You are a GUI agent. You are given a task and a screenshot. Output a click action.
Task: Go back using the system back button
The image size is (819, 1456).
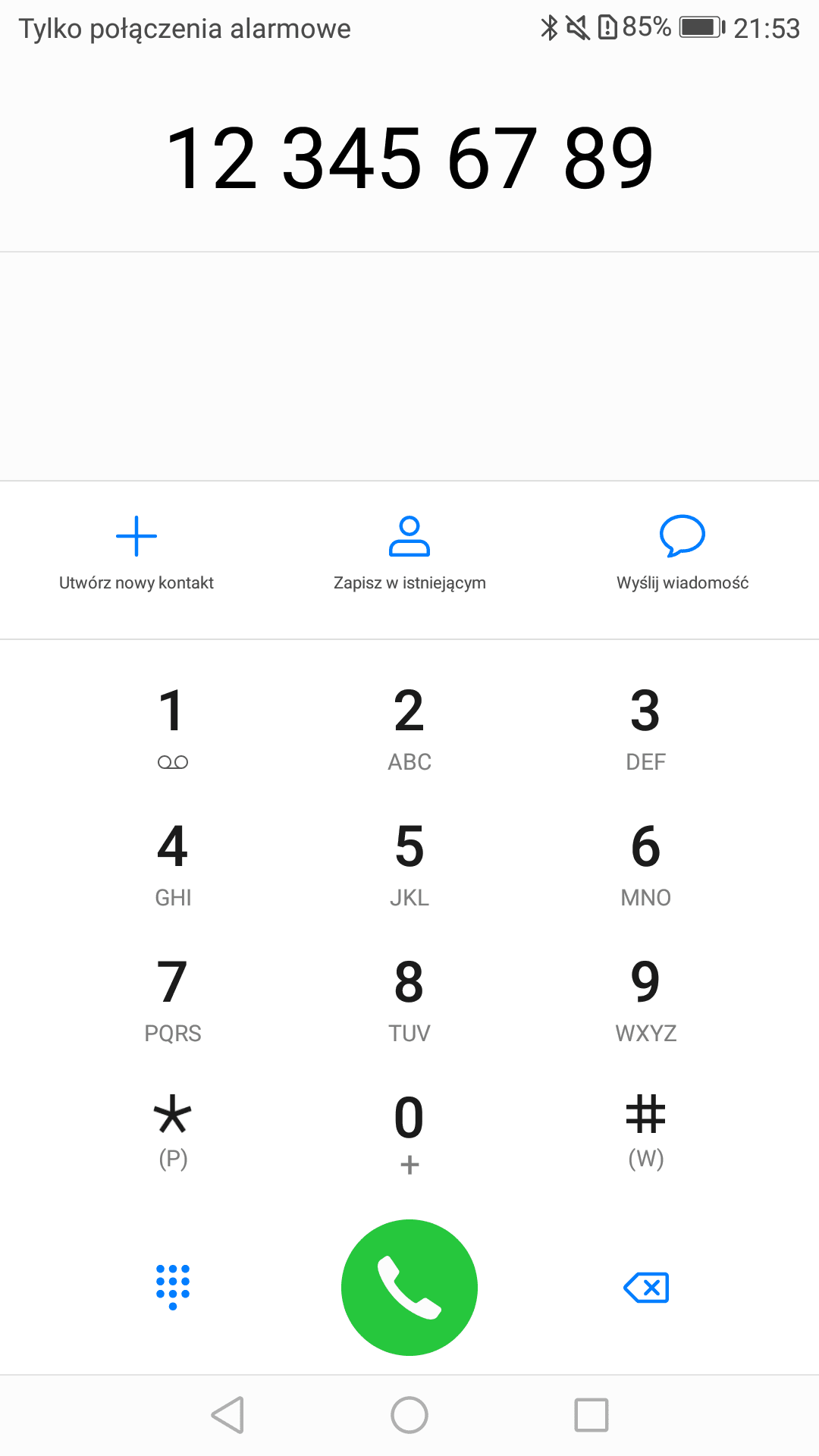[x=227, y=1415]
